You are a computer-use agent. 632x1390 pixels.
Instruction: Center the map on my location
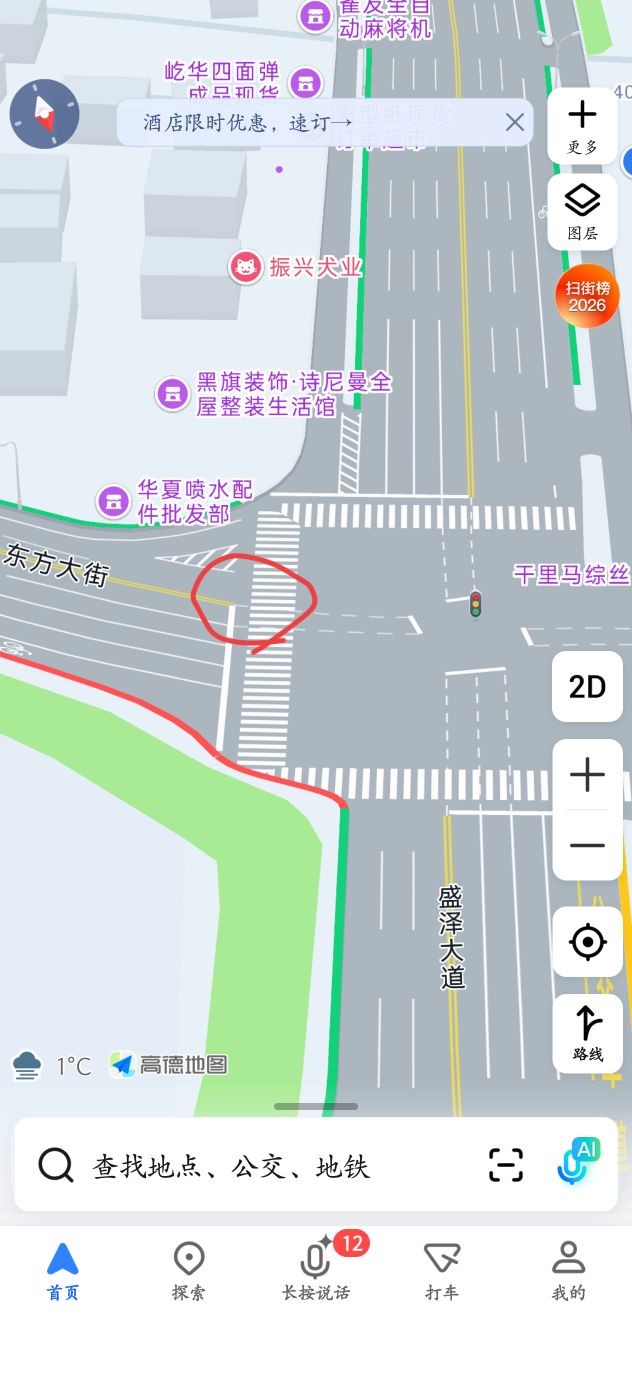(587, 942)
